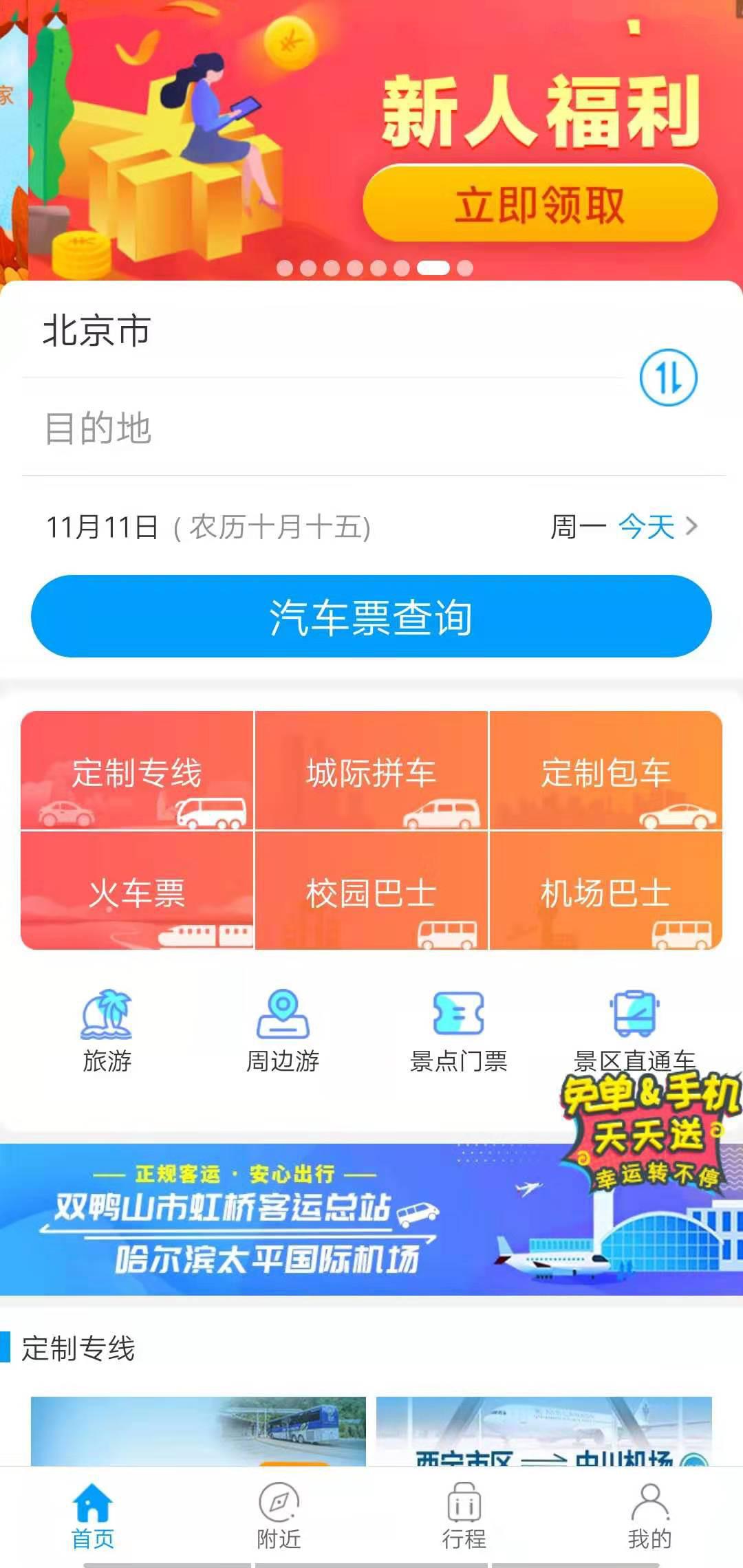Change departure city 北京市
The height and width of the screenshot is (1568, 743).
click(x=96, y=331)
